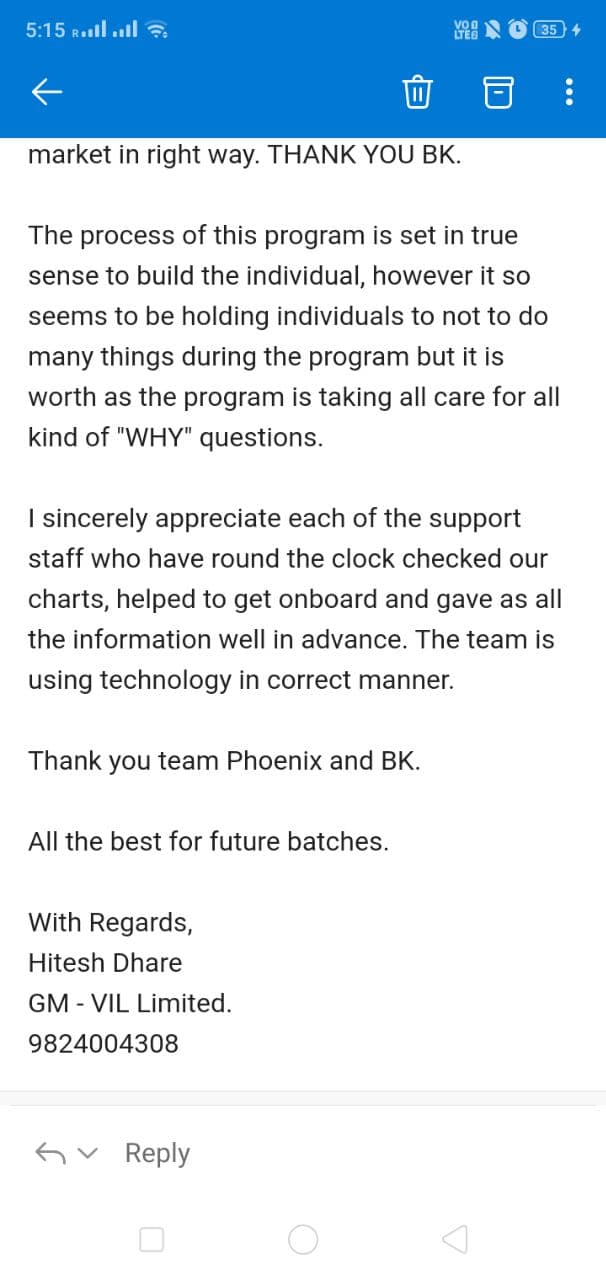
Task: Tap the system home button
Action: [x=303, y=1240]
